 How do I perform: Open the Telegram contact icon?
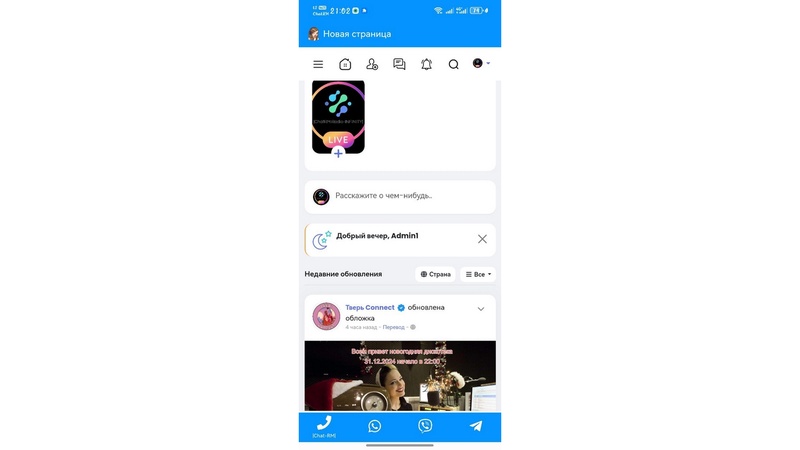click(x=476, y=426)
